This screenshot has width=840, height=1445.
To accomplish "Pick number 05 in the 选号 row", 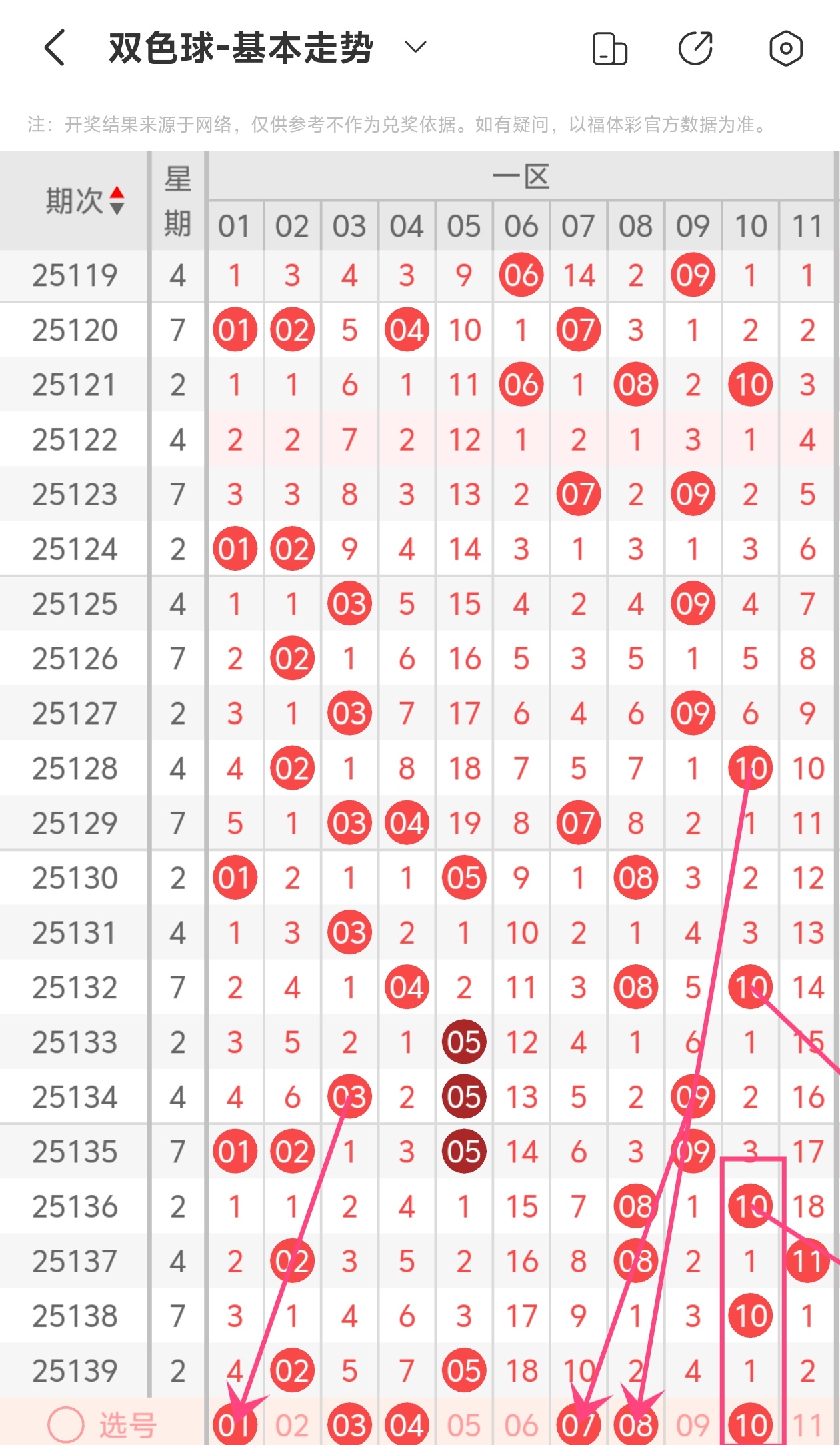I will pyautogui.click(x=464, y=1425).
